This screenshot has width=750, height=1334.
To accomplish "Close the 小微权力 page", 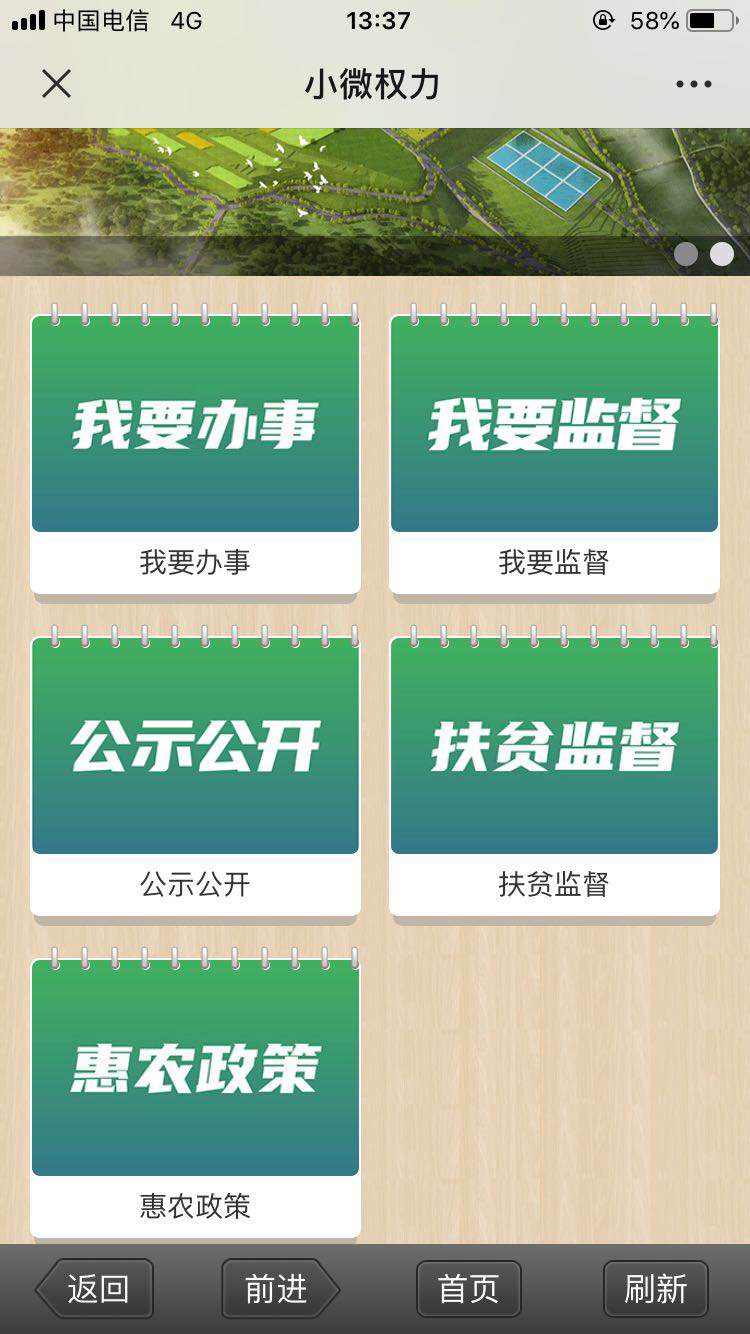I will [x=56, y=84].
